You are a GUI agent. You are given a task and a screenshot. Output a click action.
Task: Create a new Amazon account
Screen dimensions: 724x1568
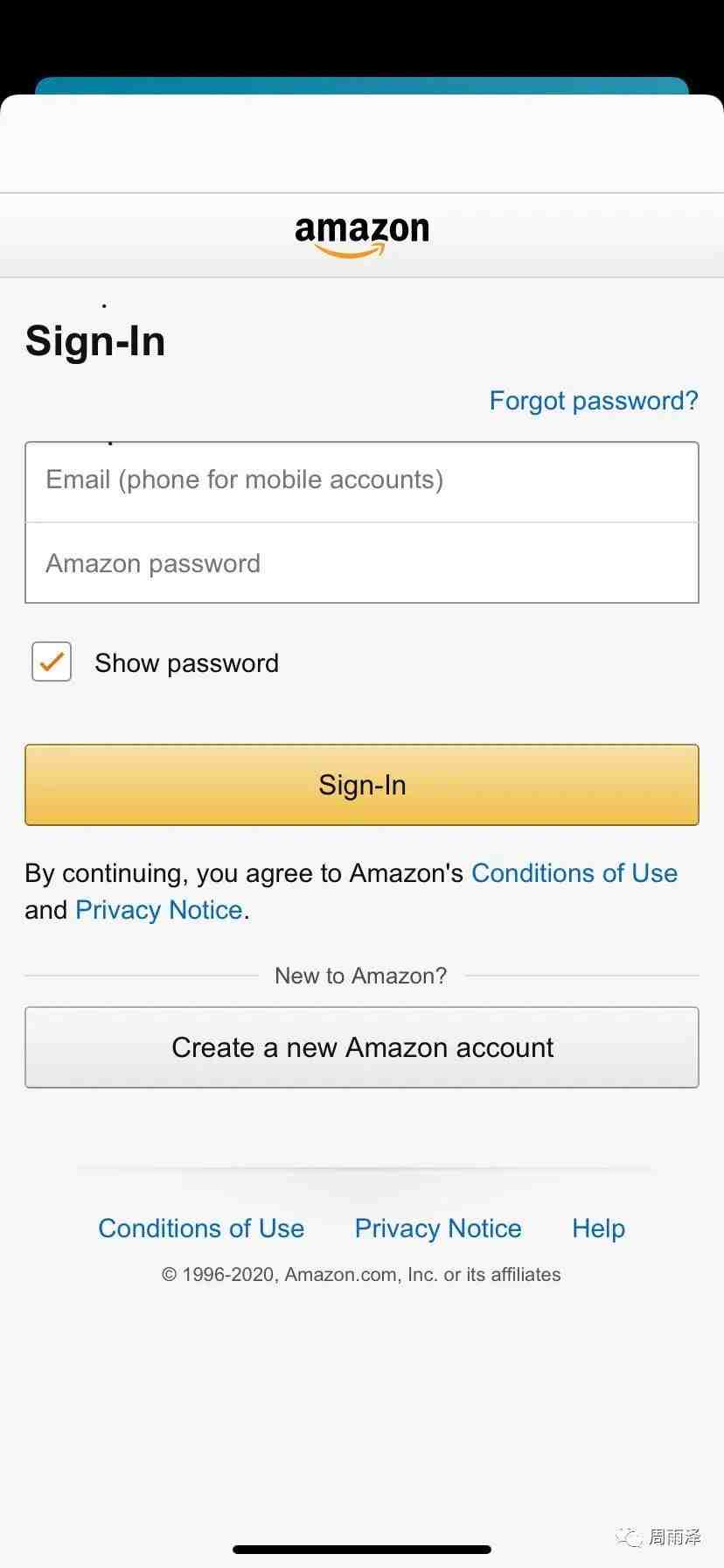coord(361,1047)
